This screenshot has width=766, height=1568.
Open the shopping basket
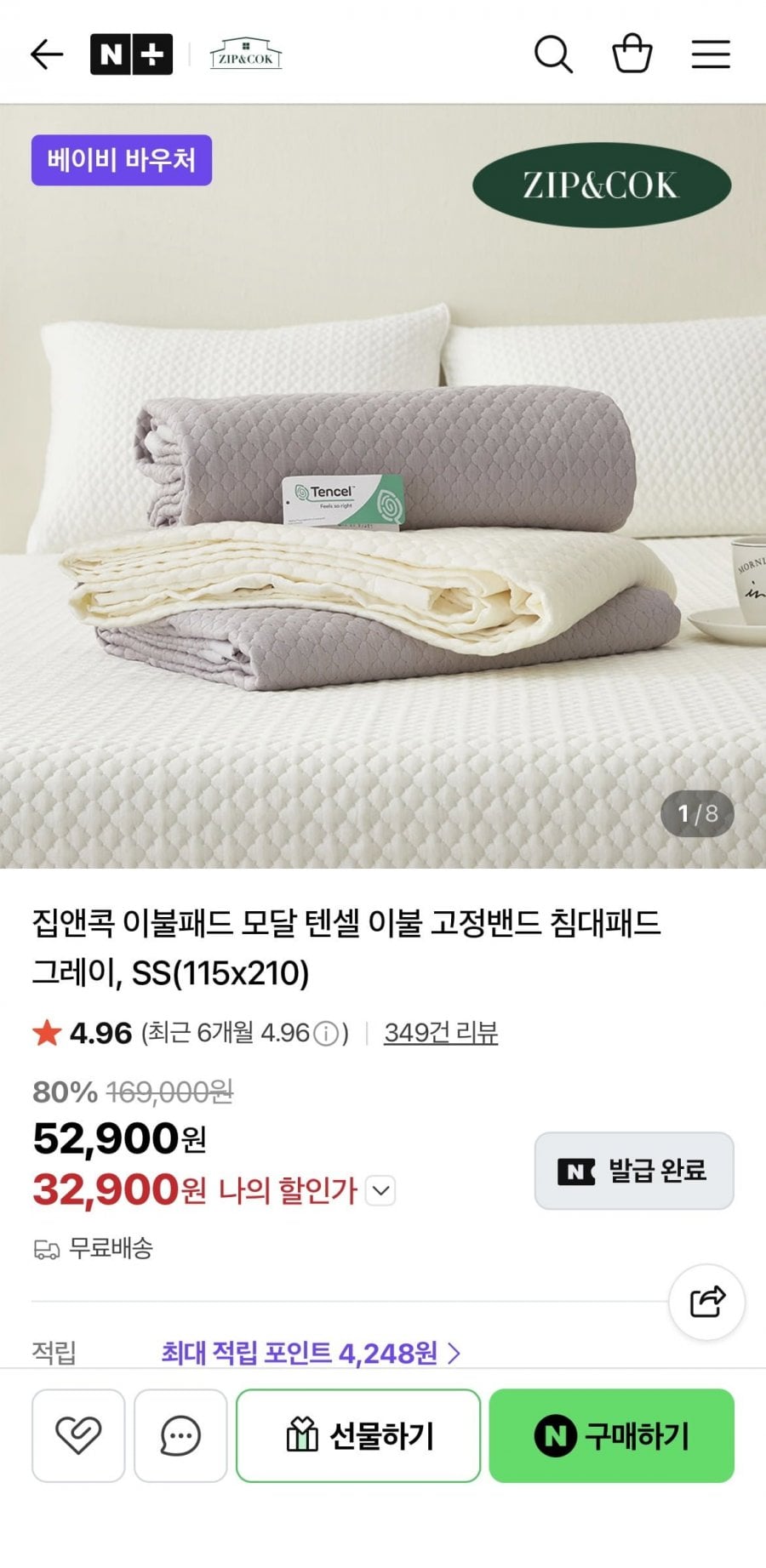coord(632,54)
